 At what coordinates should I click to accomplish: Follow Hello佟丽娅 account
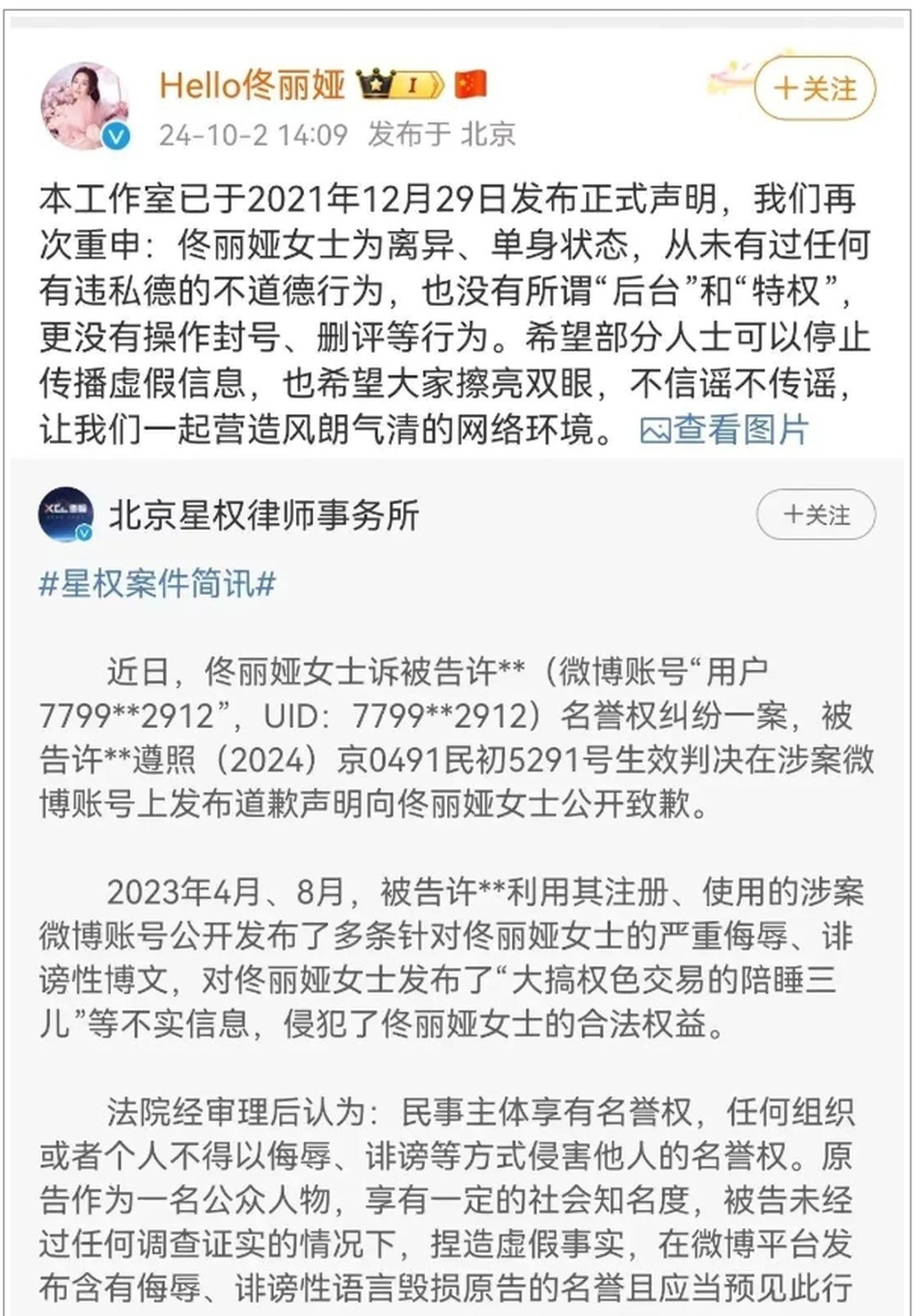(x=814, y=88)
